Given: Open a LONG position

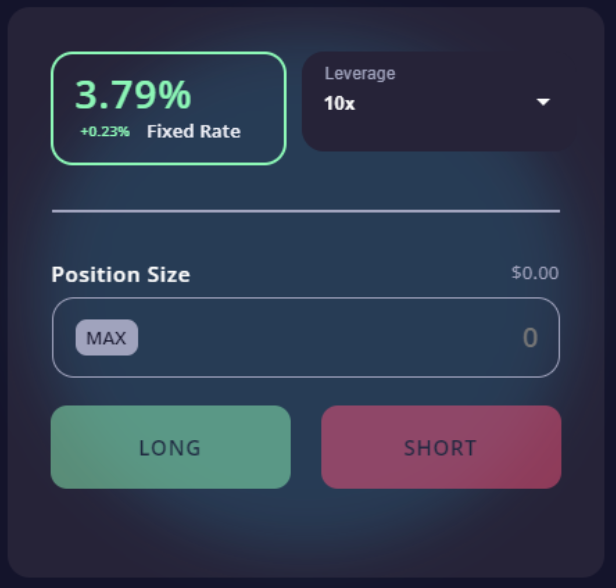Looking at the screenshot, I should tap(170, 447).
